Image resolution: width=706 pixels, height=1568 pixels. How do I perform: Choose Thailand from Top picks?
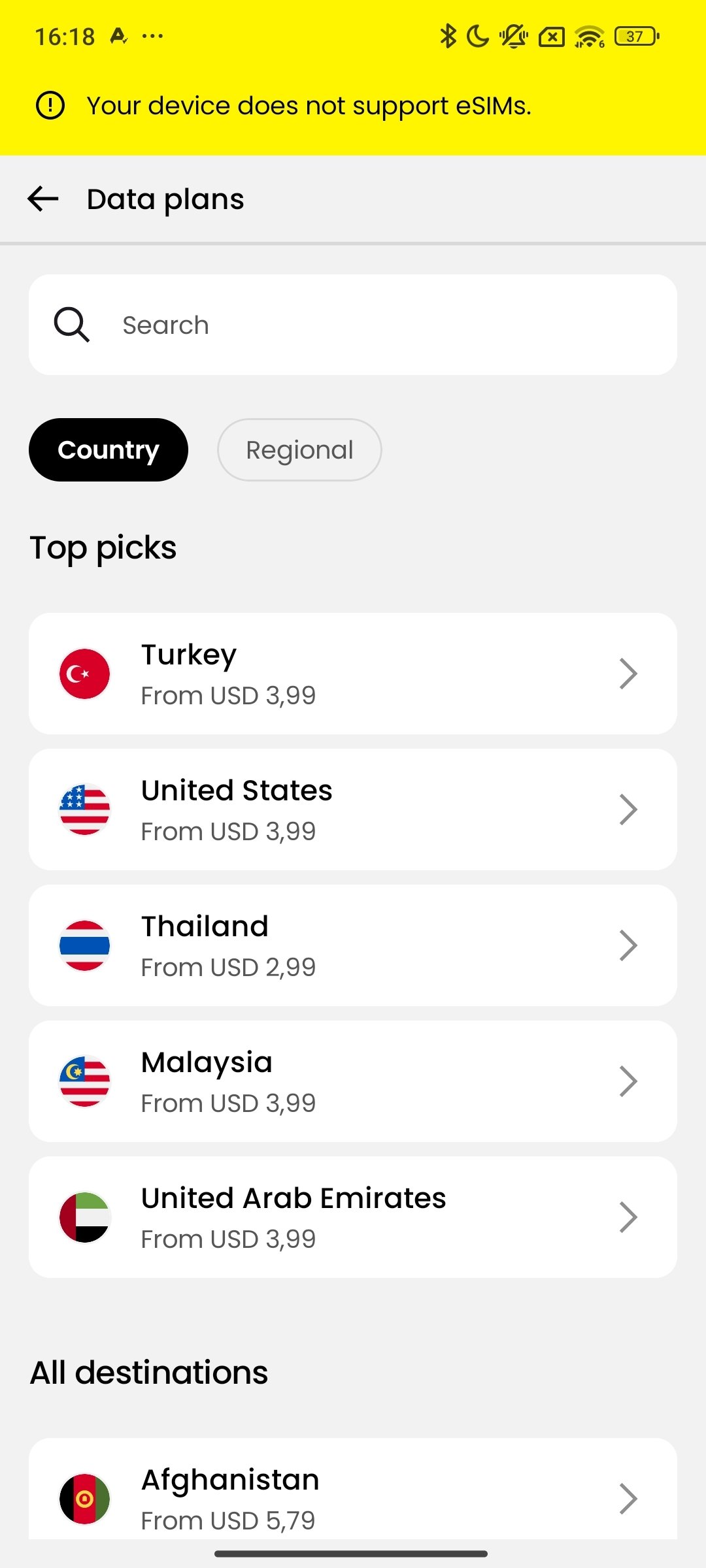(353, 945)
